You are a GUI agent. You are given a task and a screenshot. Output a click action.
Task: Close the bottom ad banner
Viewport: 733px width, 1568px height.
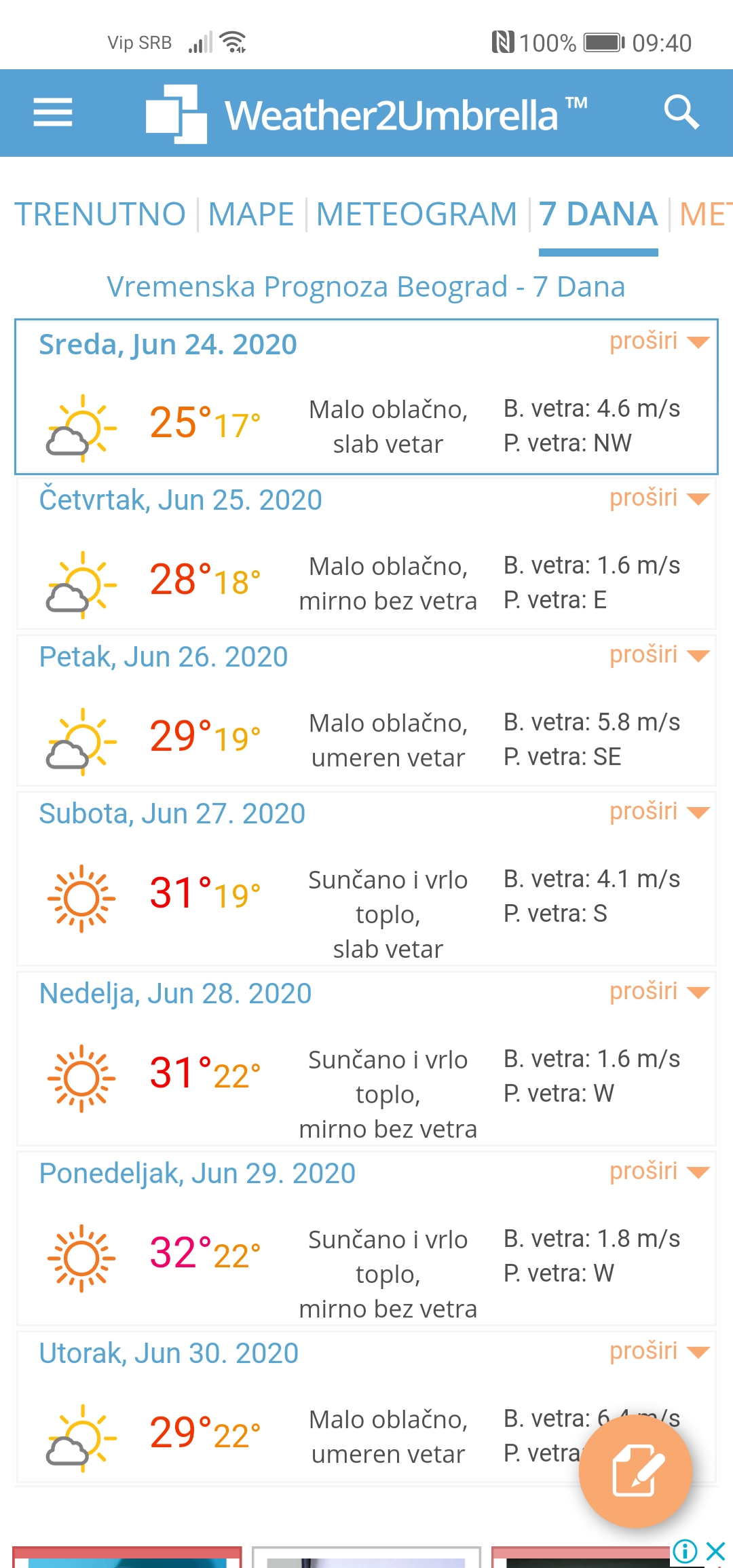point(716,1551)
